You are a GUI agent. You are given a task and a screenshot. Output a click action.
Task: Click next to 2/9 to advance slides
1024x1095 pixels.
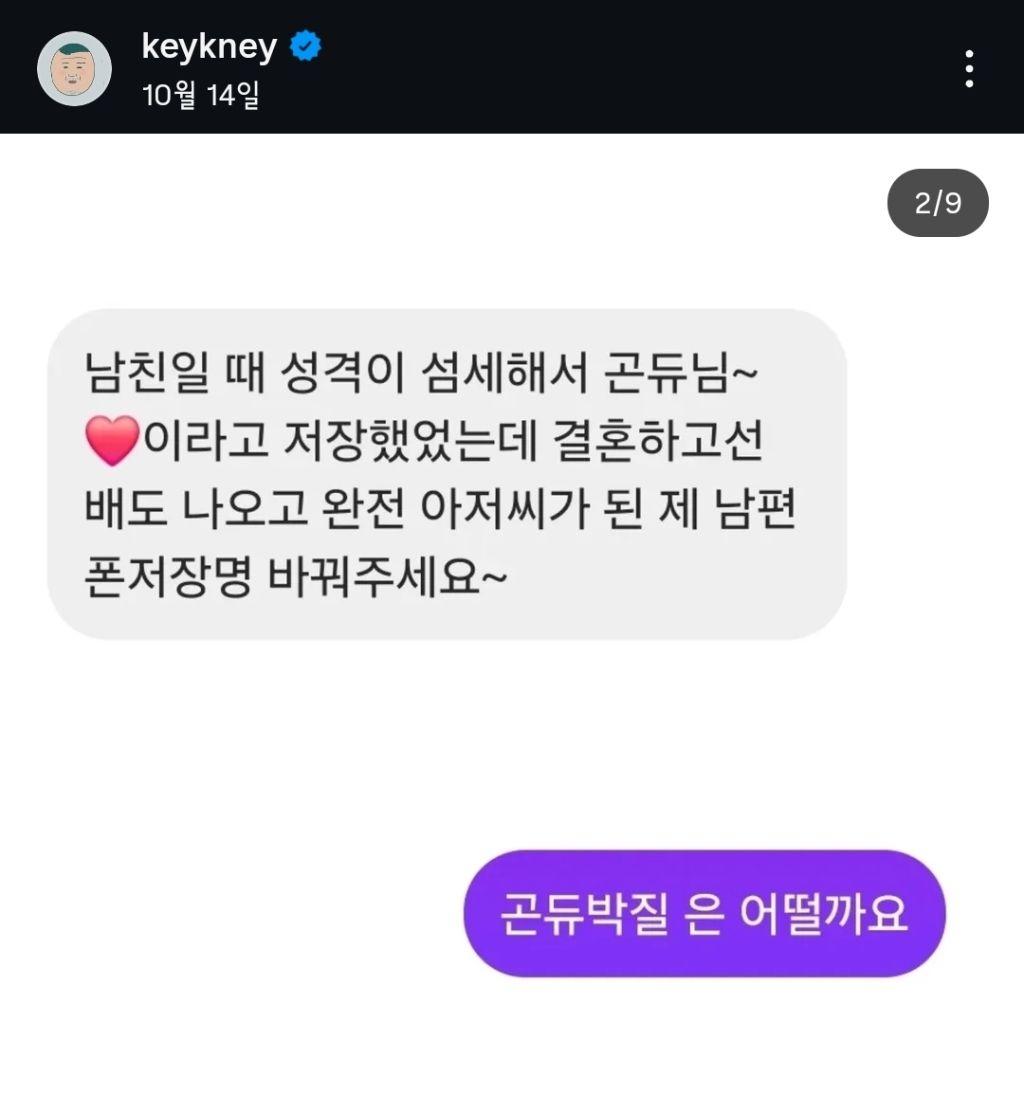[x=936, y=203]
